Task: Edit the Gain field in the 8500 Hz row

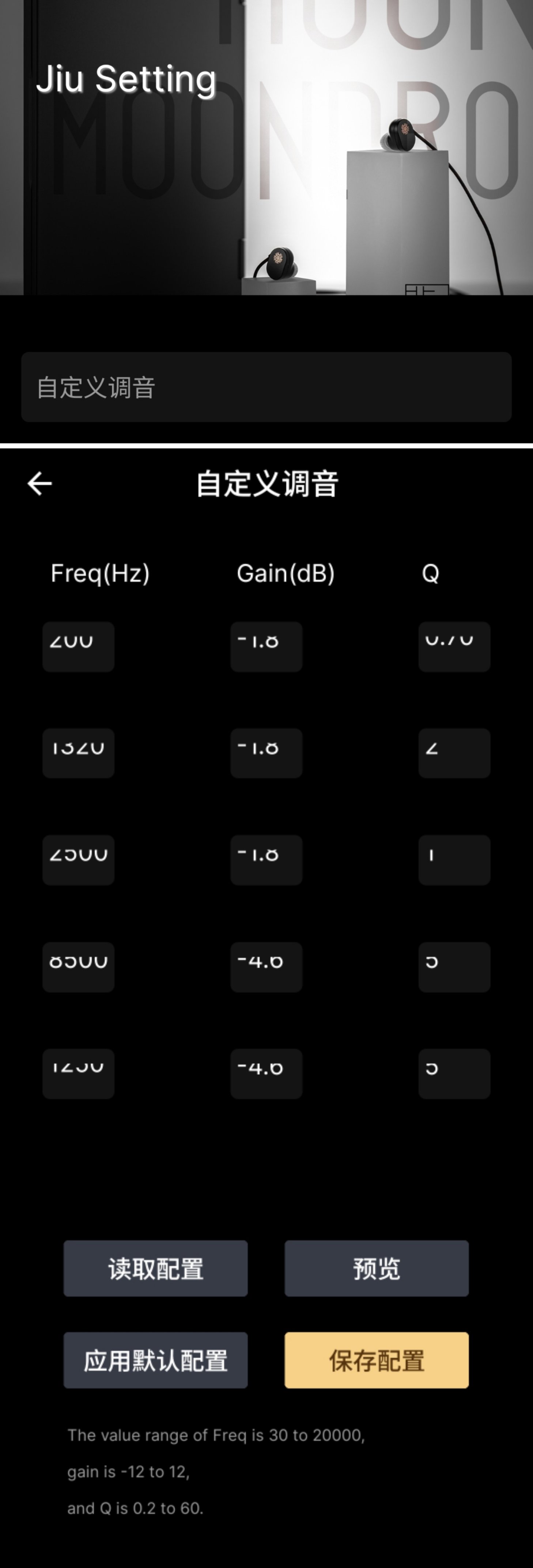Action: click(266, 966)
